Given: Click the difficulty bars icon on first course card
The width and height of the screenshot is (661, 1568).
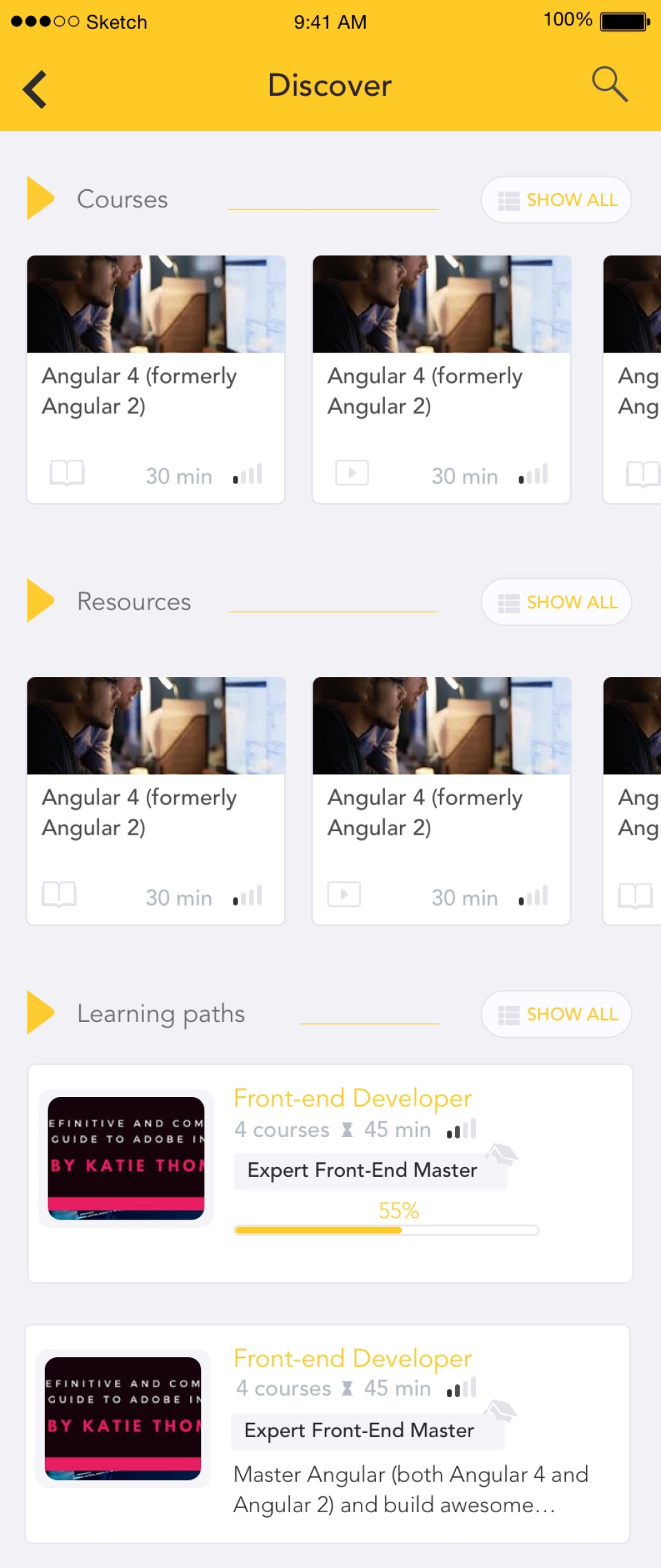Looking at the screenshot, I should coord(249,473).
